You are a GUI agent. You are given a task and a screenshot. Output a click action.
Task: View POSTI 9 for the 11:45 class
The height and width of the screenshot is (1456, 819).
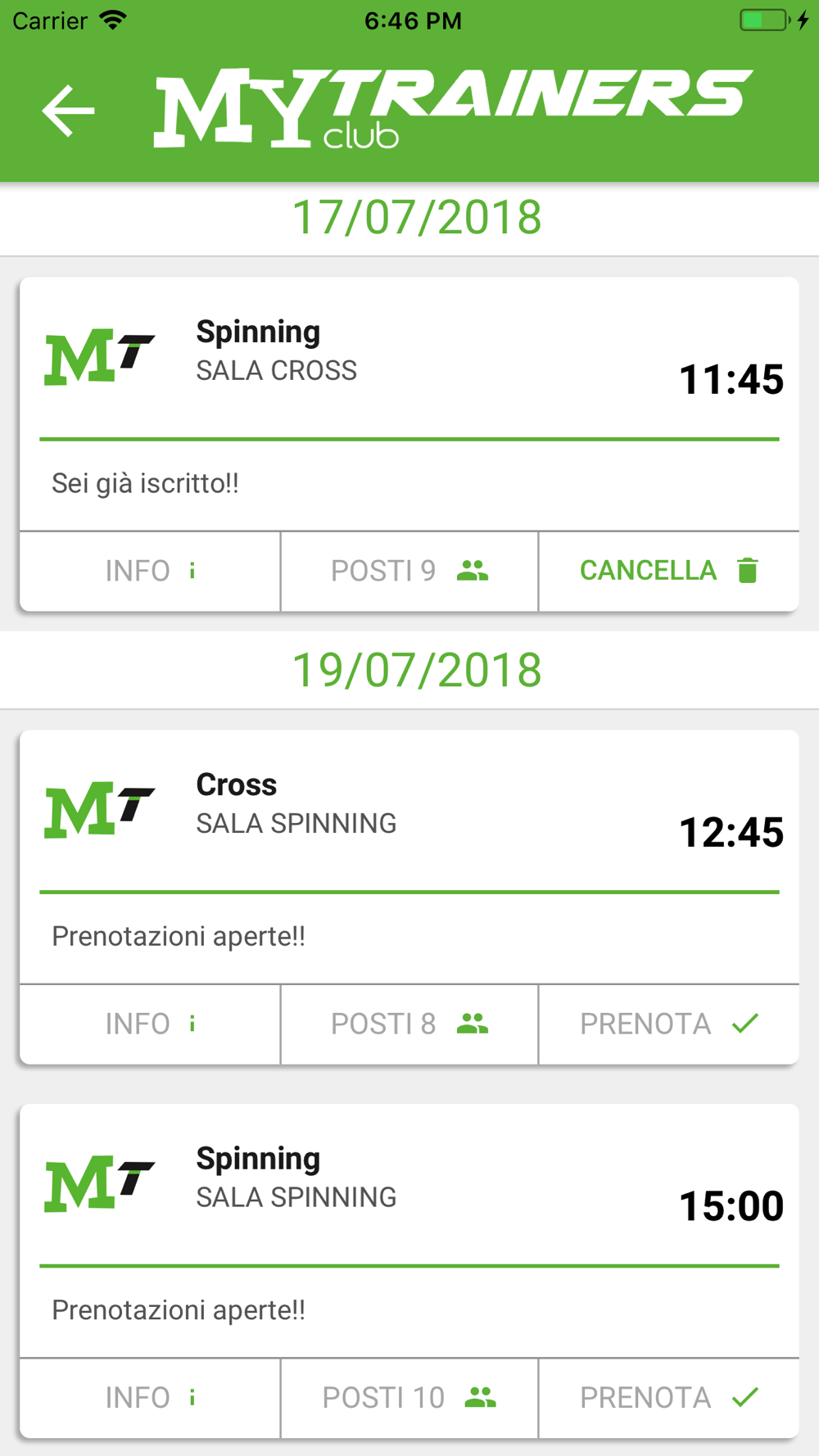coord(409,571)
